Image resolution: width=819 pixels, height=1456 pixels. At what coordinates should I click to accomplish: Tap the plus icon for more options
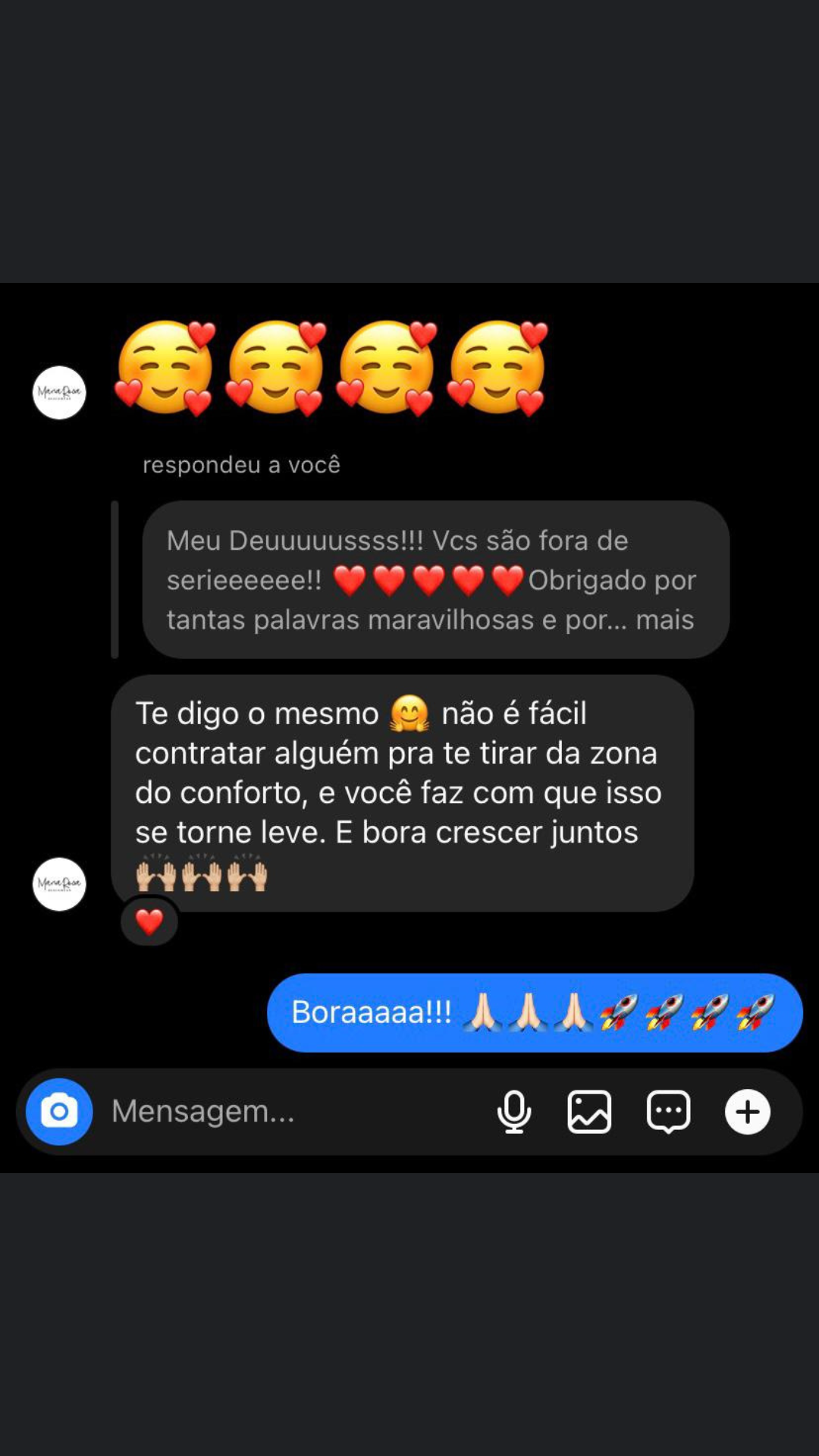click(x=748, y=1112)
